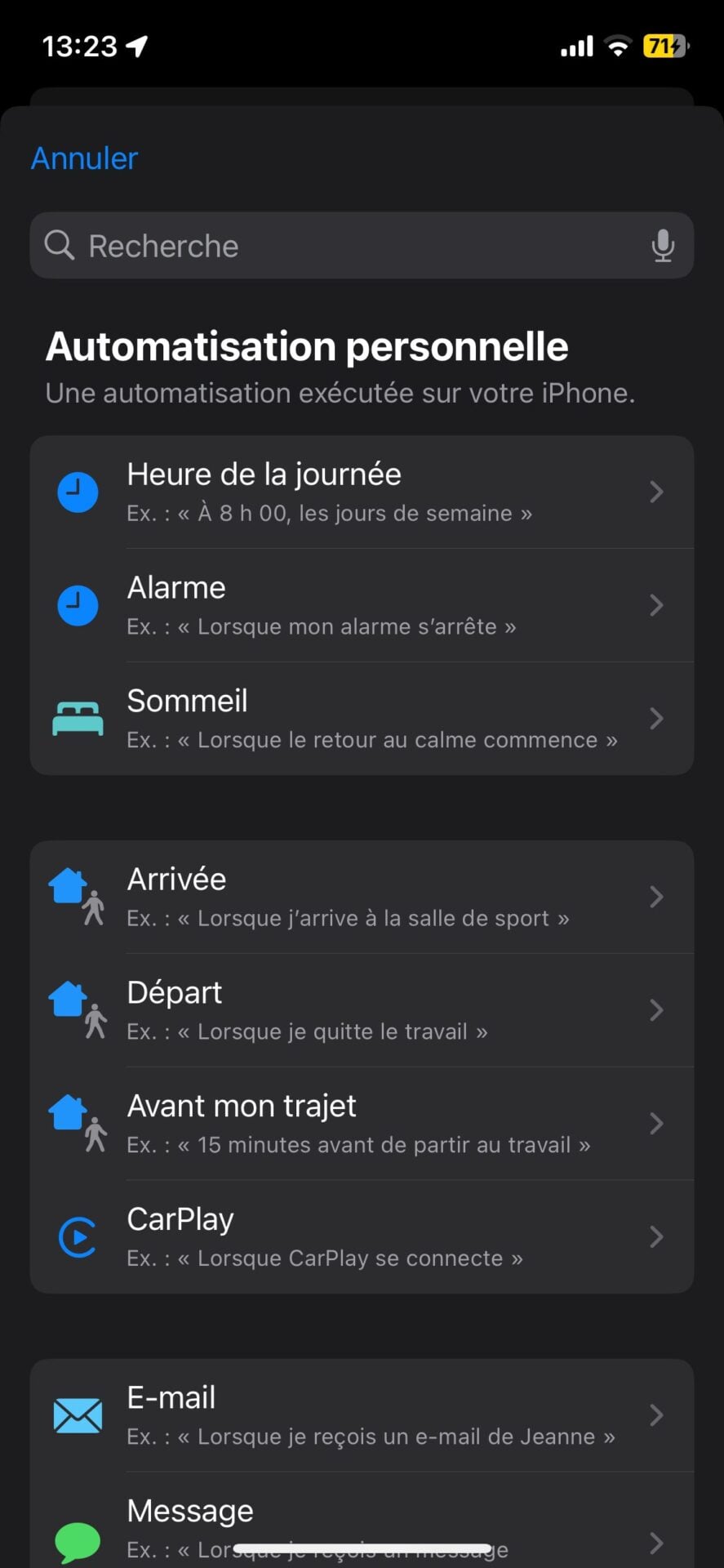Tap Annuler to cancel
Screen dimensions: 724x1568
(x=84, y=158)
